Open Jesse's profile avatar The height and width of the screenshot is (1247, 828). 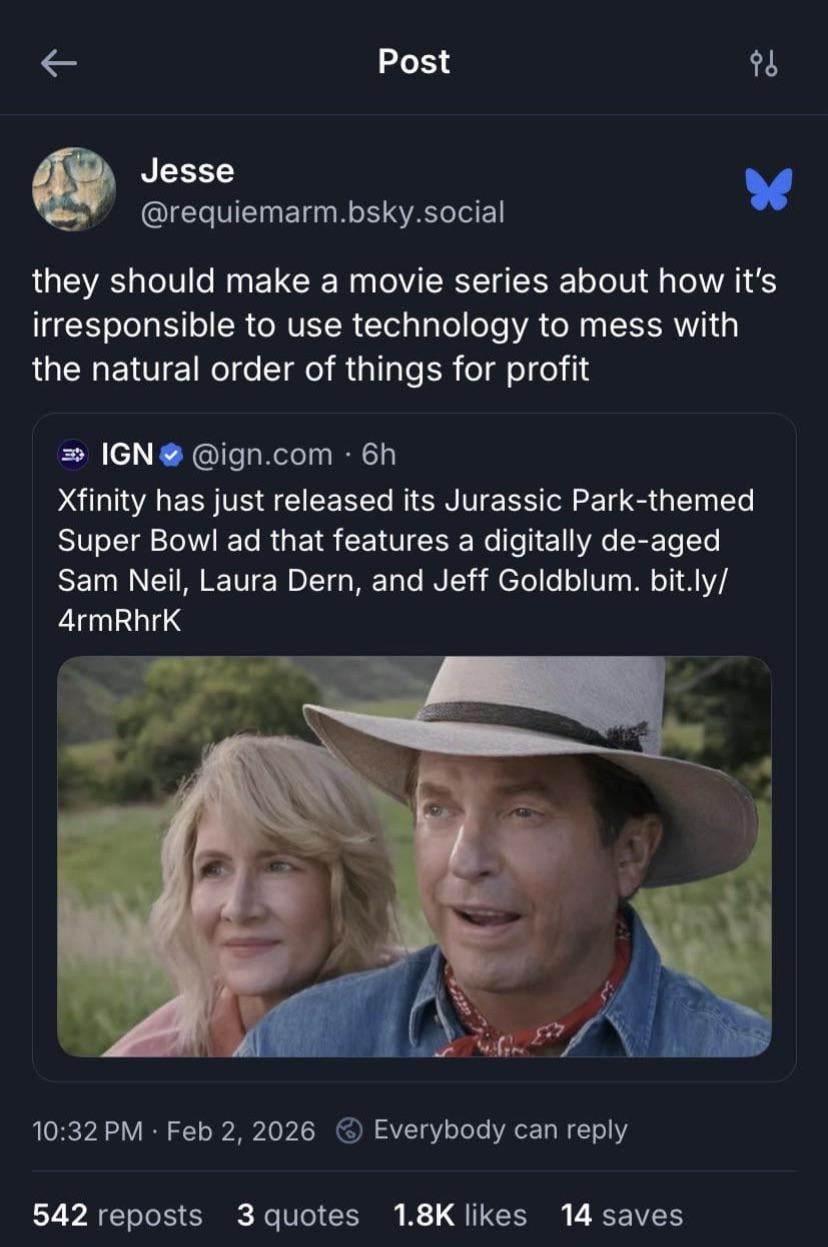[x=73, y=190]
